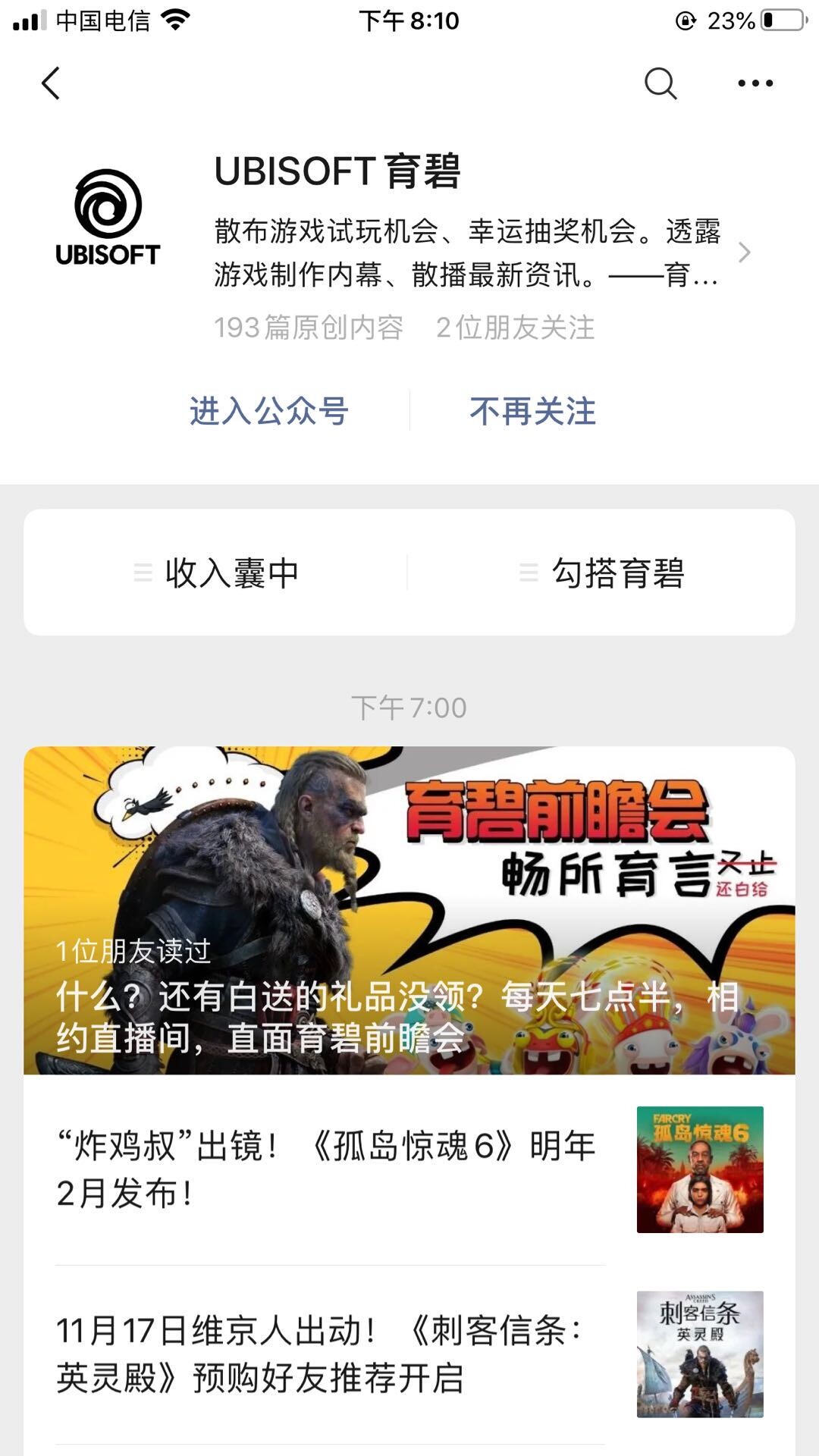Open the three-dot overflow menu
Viewport: 819px width, 1456px height.
click(755, 83)
